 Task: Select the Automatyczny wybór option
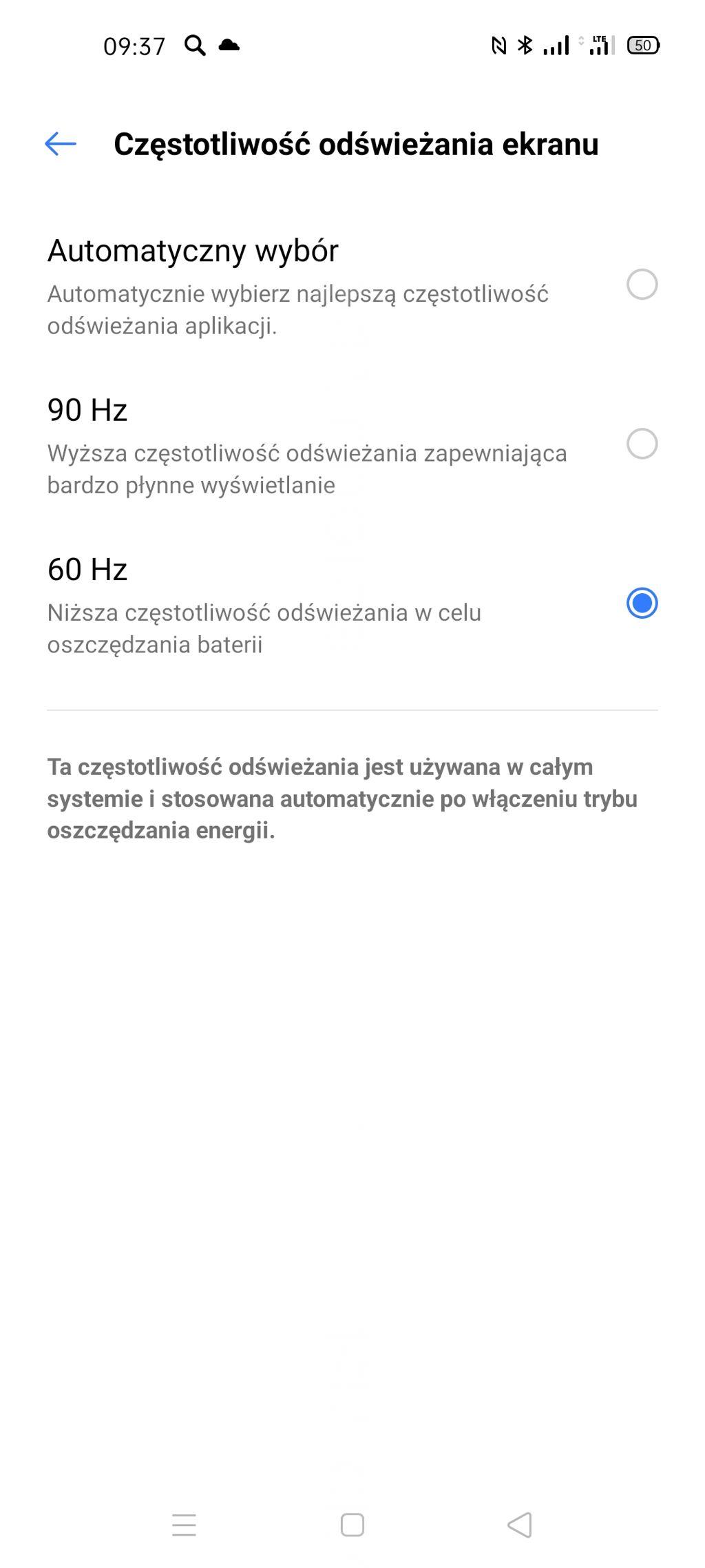pyautogui.click(x=642, y=285)
